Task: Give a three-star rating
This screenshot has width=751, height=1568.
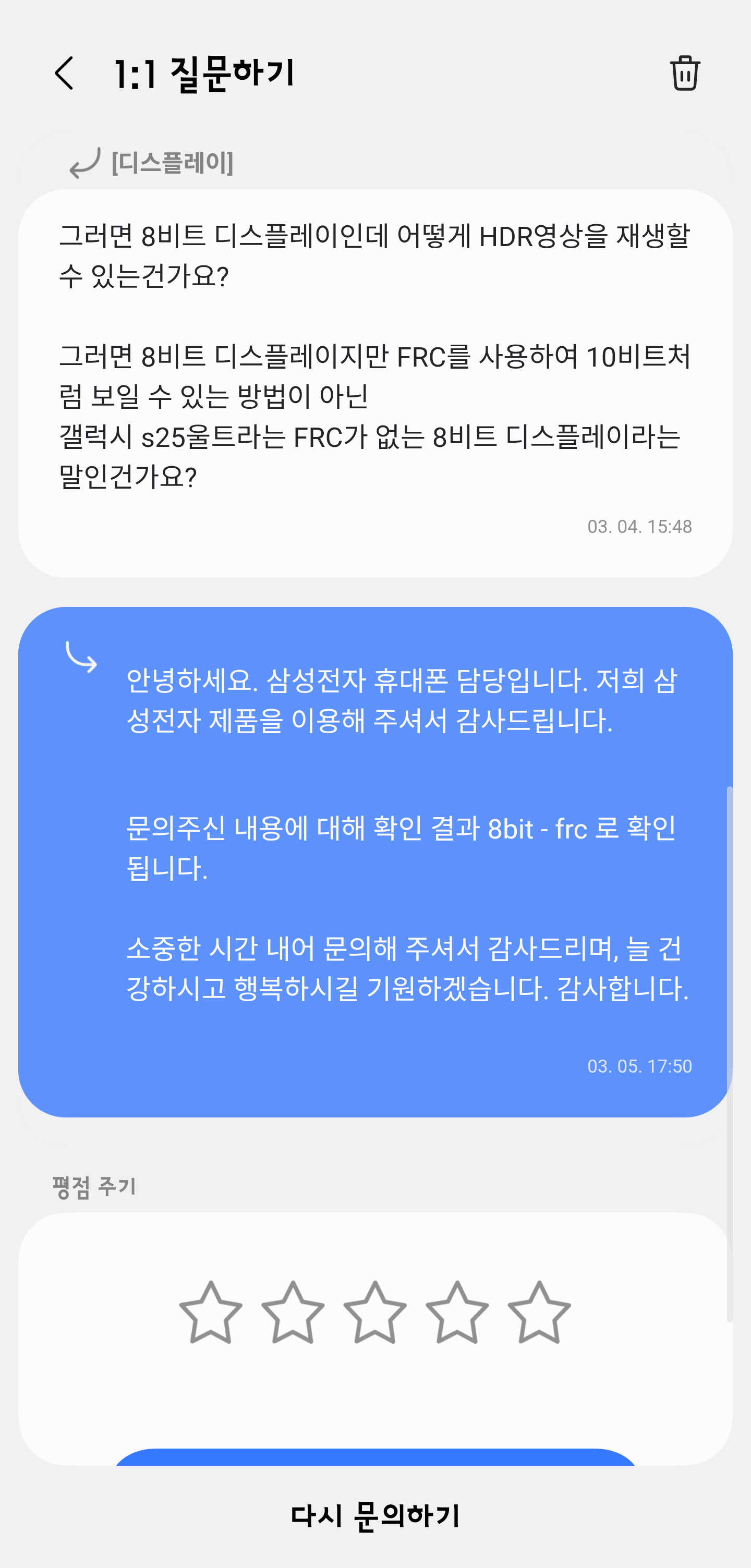Action: click(x=375, y=1313)
